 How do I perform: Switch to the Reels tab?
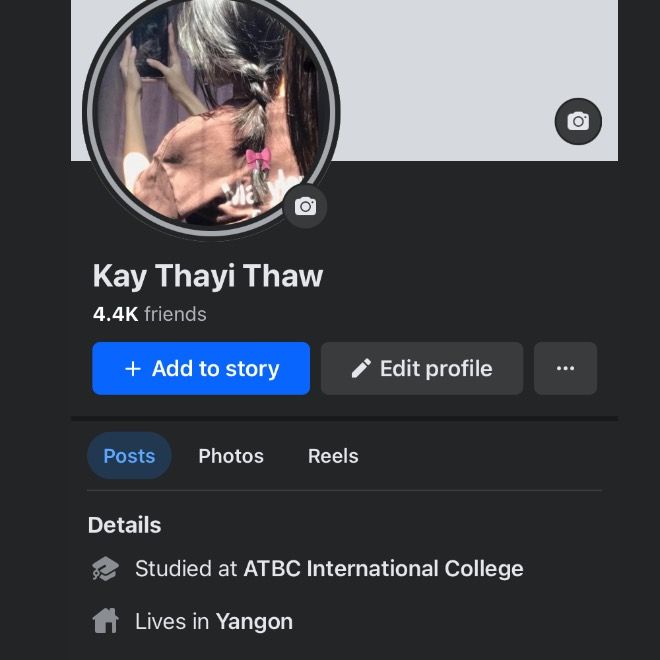[333, 456]
